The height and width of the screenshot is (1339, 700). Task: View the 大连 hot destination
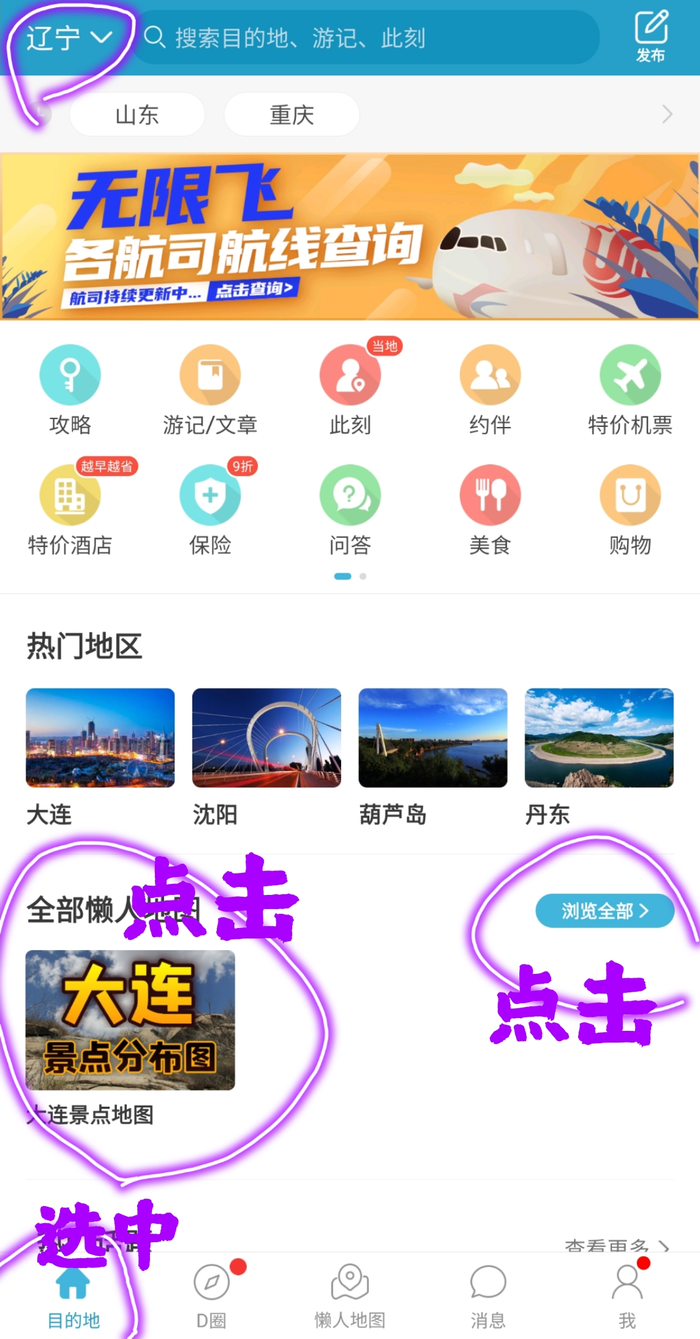click(100, 755)
